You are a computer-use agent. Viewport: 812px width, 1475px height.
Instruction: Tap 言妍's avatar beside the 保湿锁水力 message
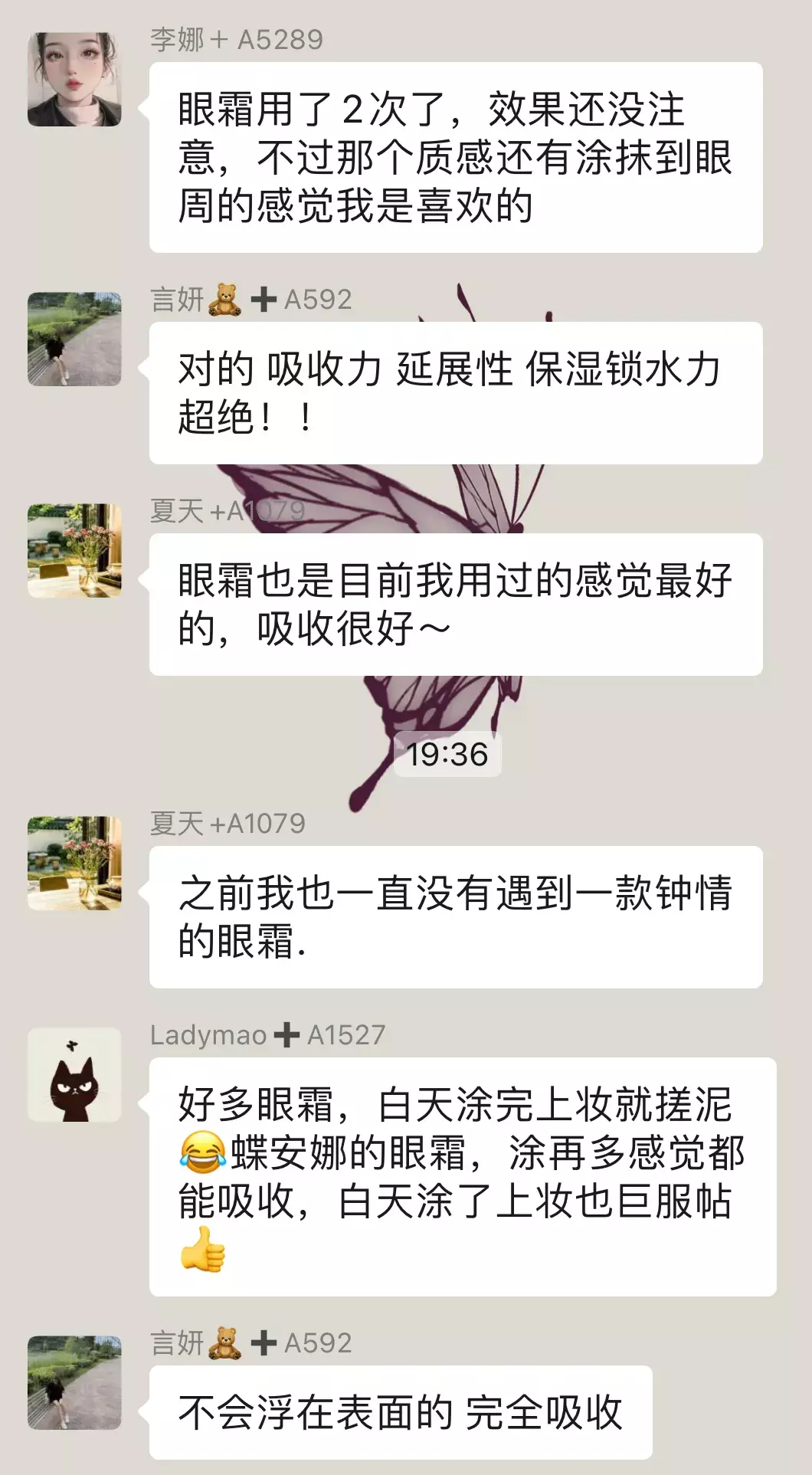(x=74, y=339)
